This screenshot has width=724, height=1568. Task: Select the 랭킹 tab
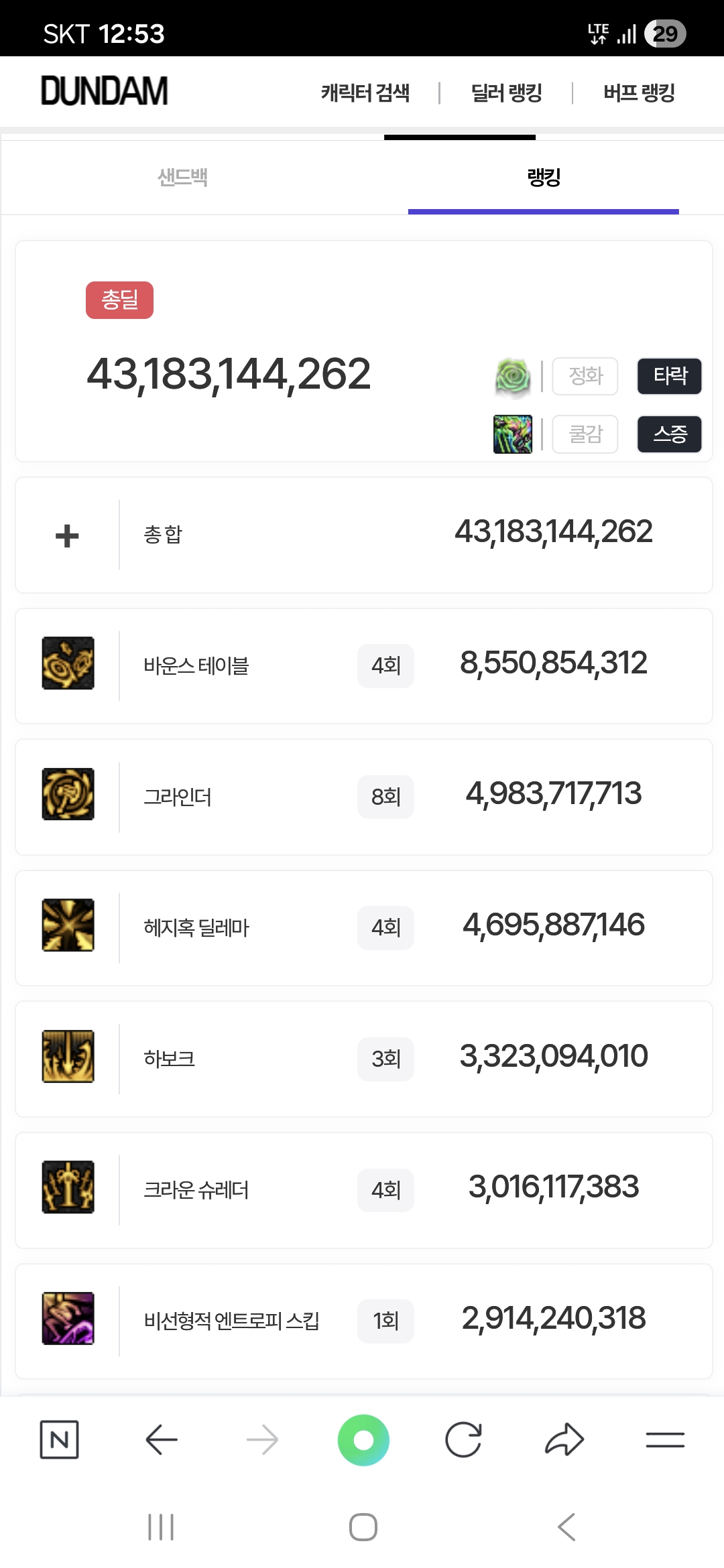tap(543, 178)
